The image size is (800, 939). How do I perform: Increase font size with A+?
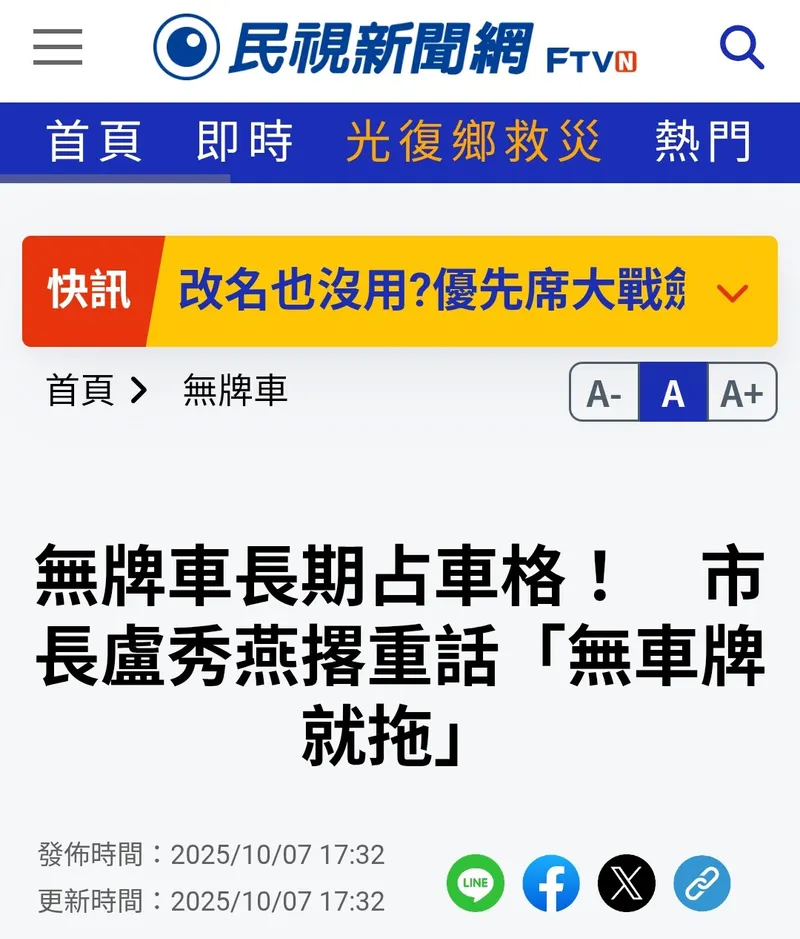click(x=742, y=393)
